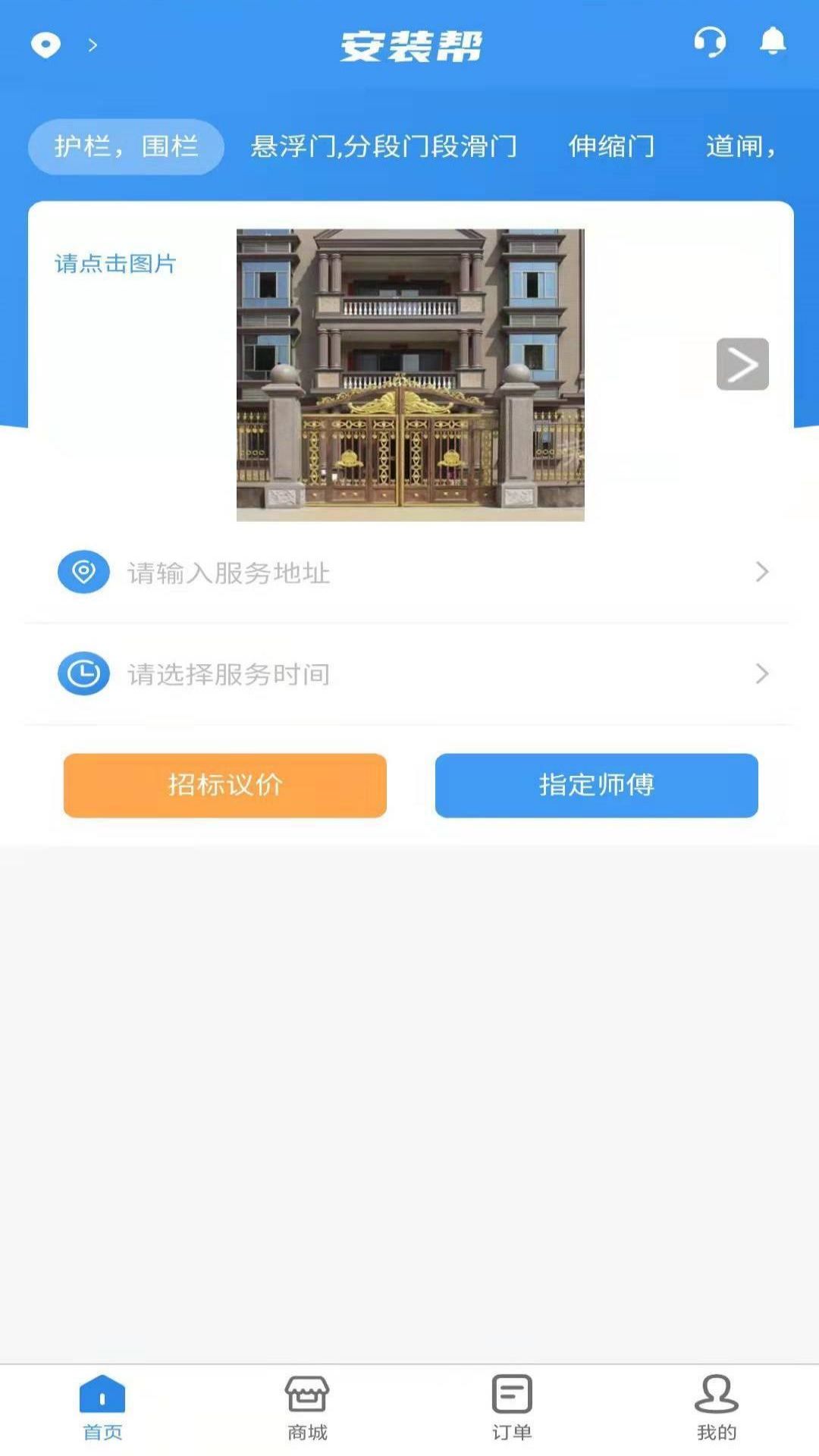Screen dimensions: 819x1456
Task: Click the 请点击图片 prompt text
Action: point(114,264)
